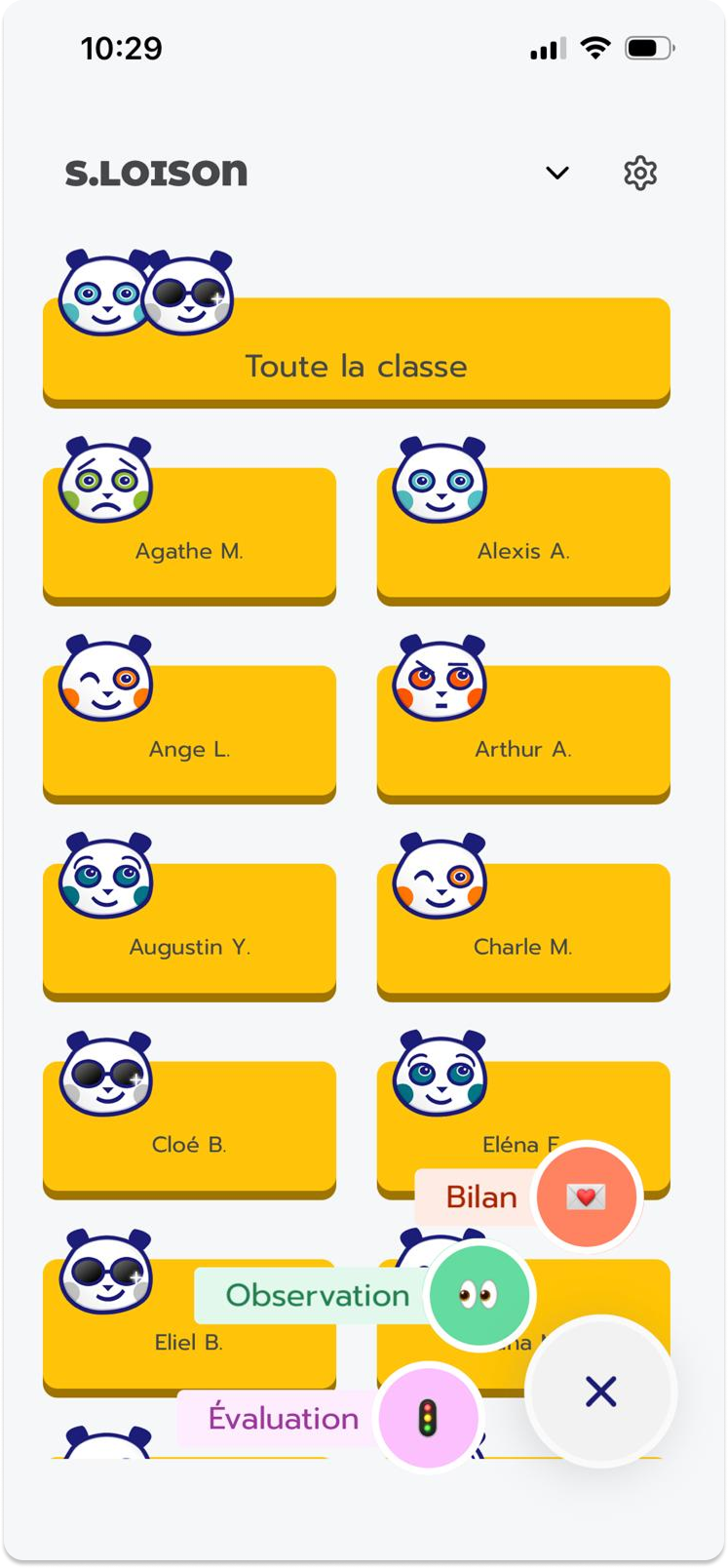
Task: Start an Évaluation
Action: [x=427, y=1418]
